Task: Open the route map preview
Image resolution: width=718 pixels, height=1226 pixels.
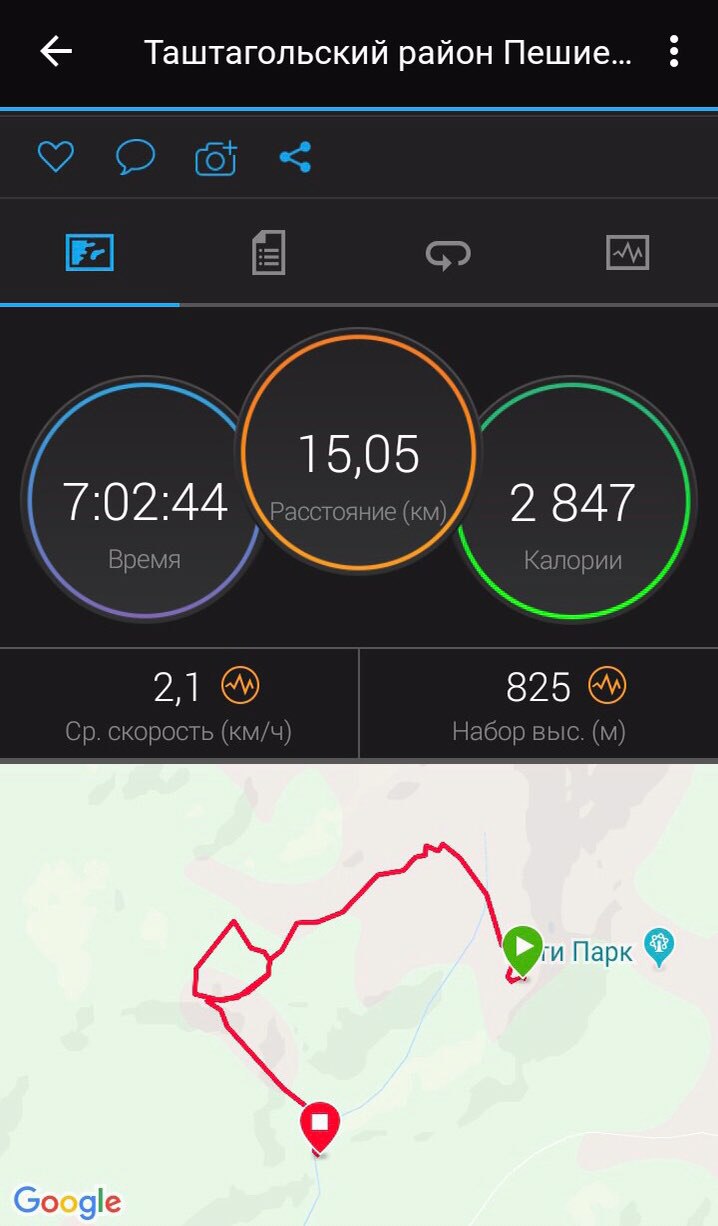Action: pyautogui.click(x=359, y=995)
